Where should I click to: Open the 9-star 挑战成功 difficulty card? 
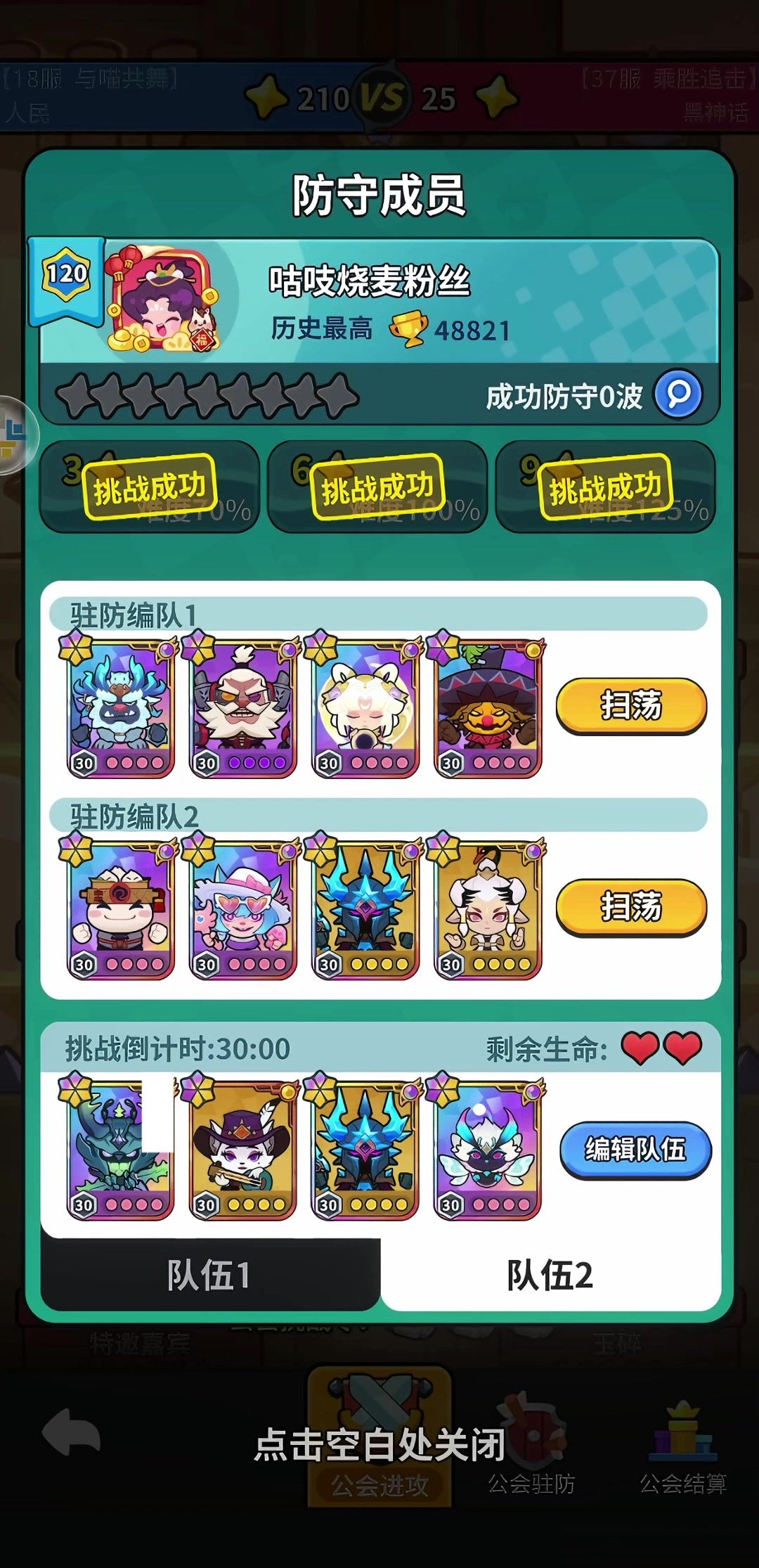click(x=605, y=487)
